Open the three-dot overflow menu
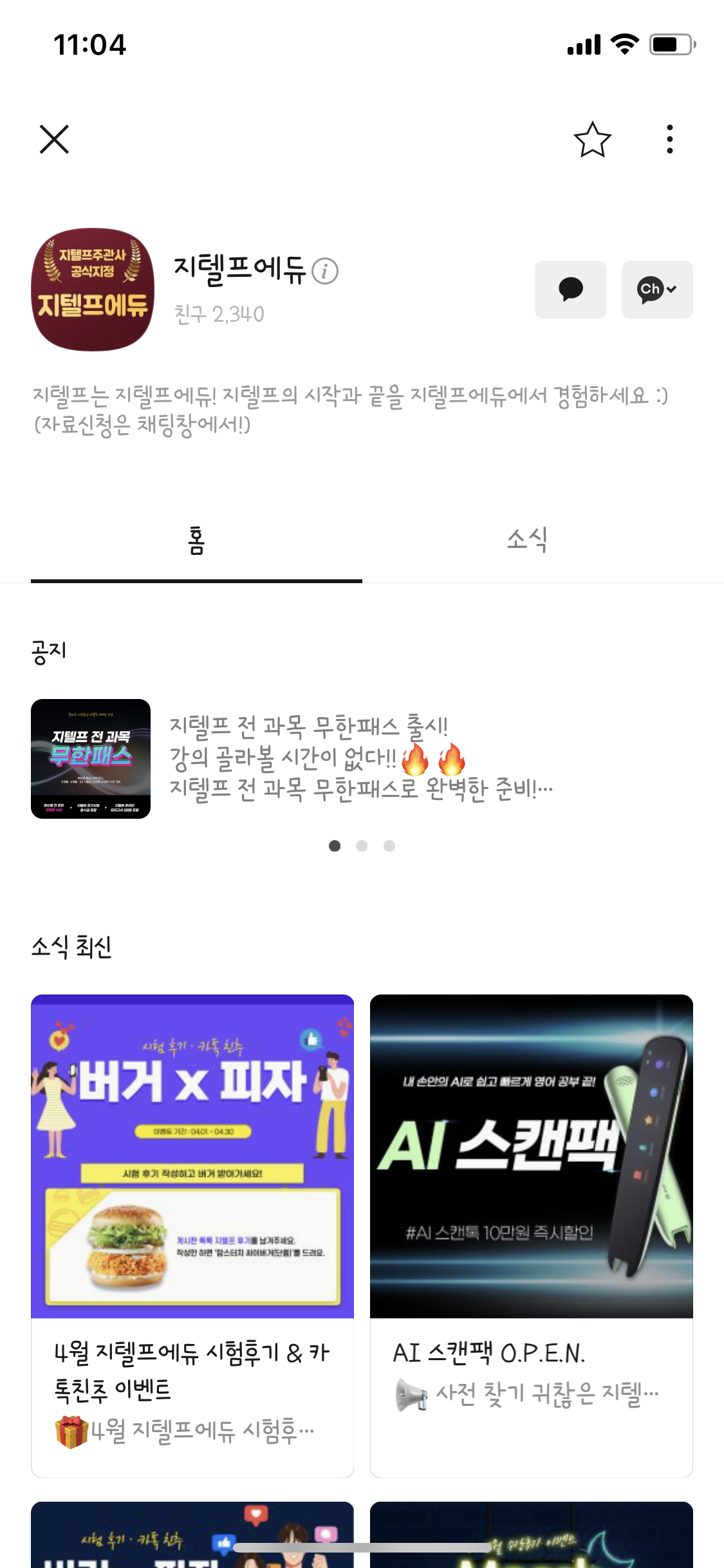The width and height of the screenshot is (724, 1568). click(670, 139)
